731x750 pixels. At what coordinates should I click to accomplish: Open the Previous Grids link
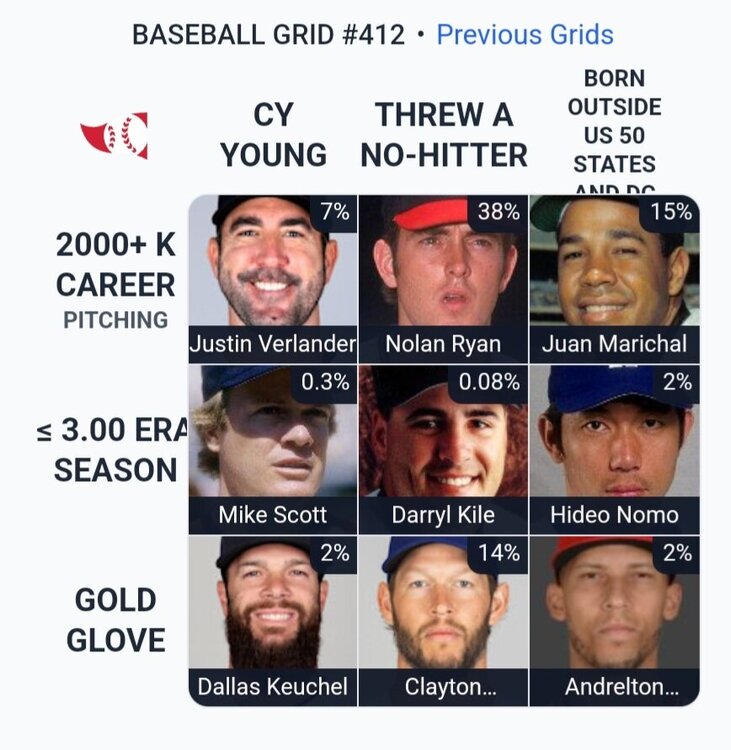click(525, 35)
